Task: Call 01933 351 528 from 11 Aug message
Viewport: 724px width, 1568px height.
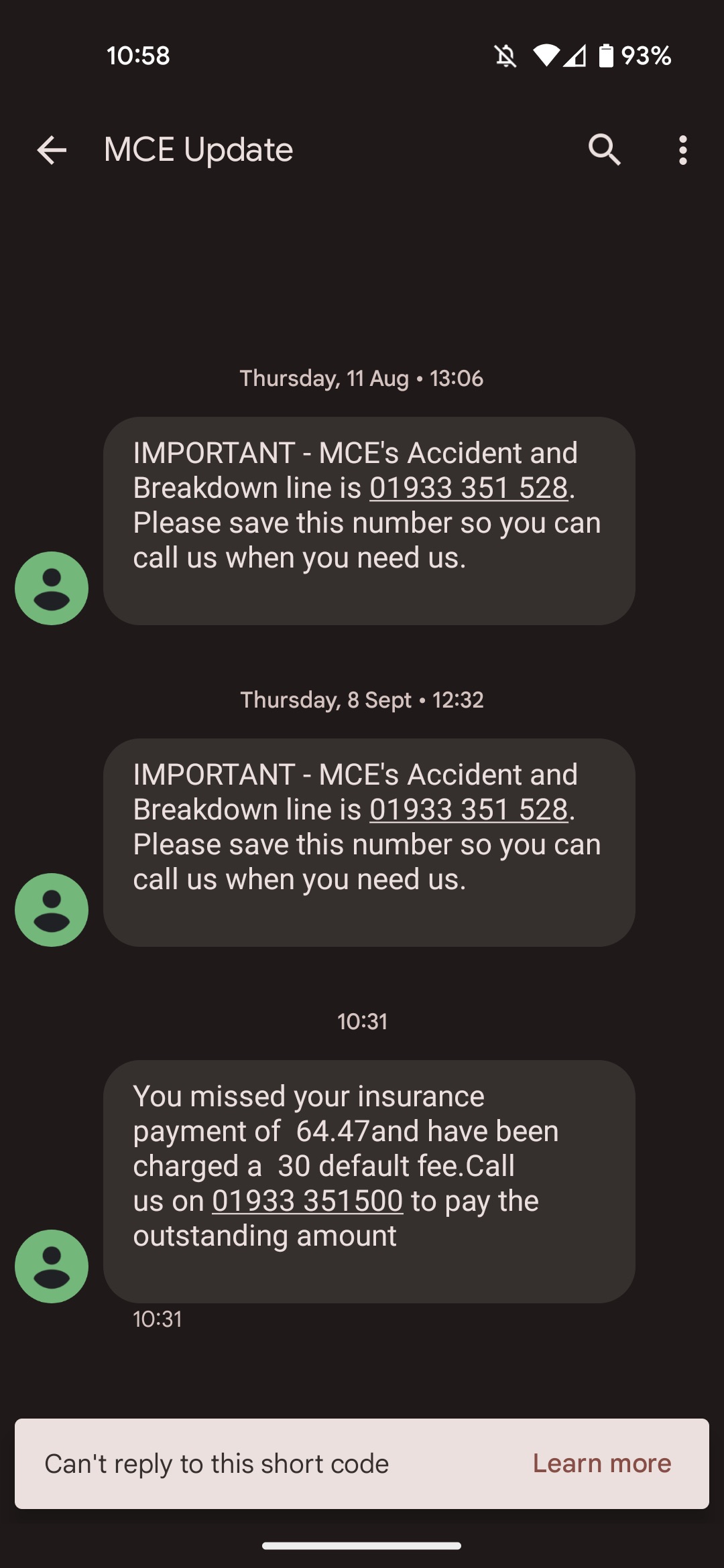Action: coord(469,488)
